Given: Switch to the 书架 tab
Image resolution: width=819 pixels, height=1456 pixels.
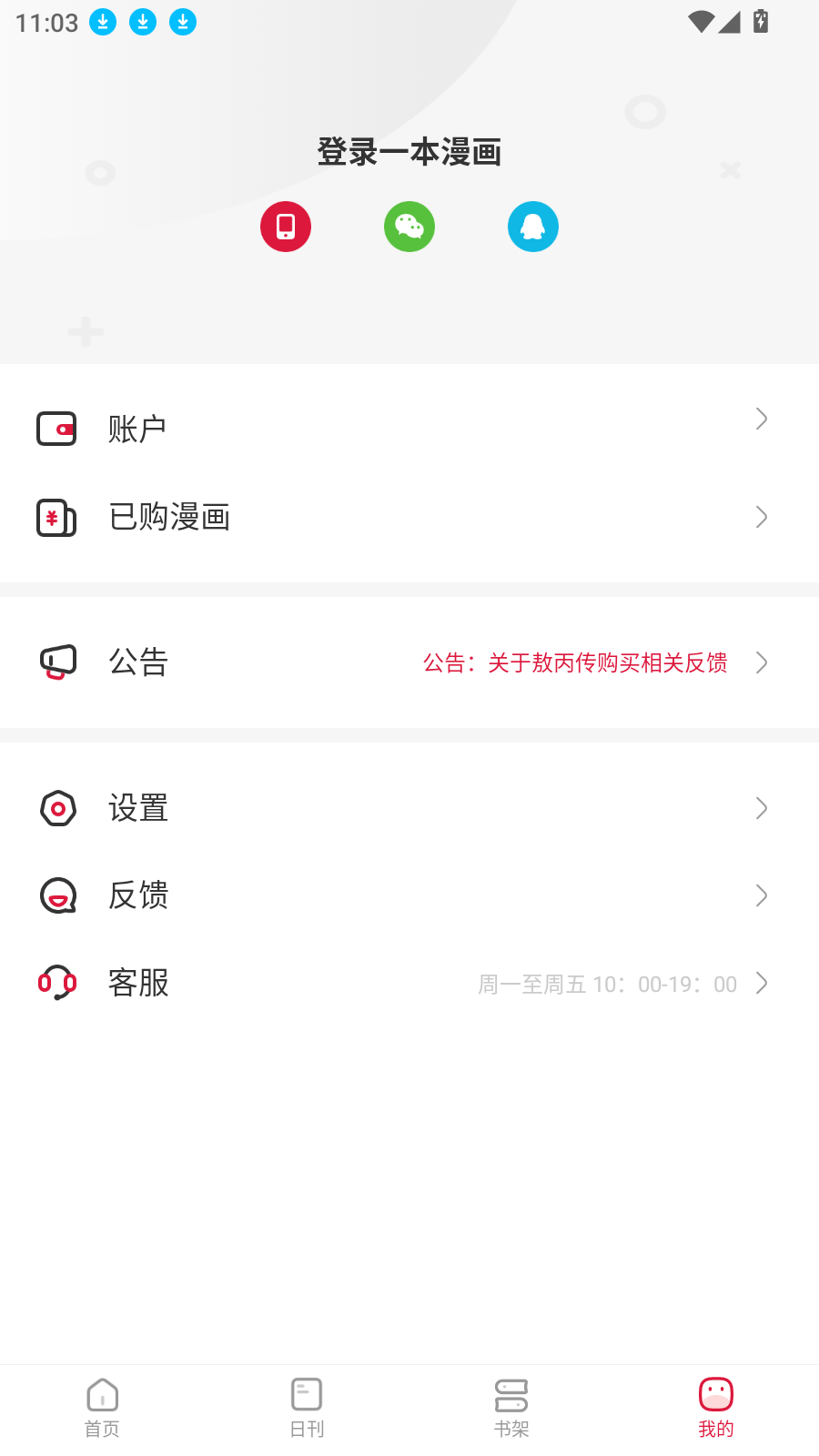Looking at the screenshot, I should point(511,1409).
